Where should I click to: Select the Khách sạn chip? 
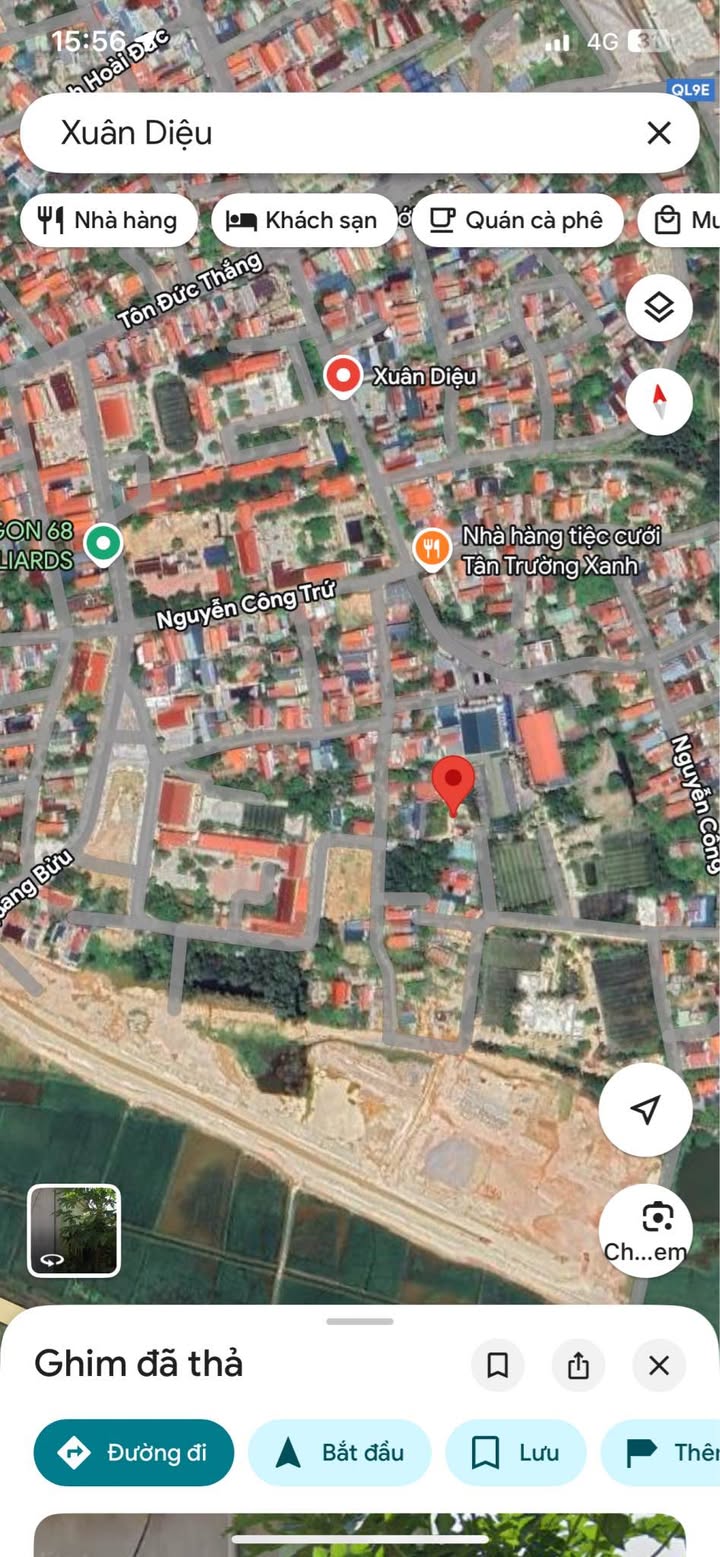pos(304,221)
